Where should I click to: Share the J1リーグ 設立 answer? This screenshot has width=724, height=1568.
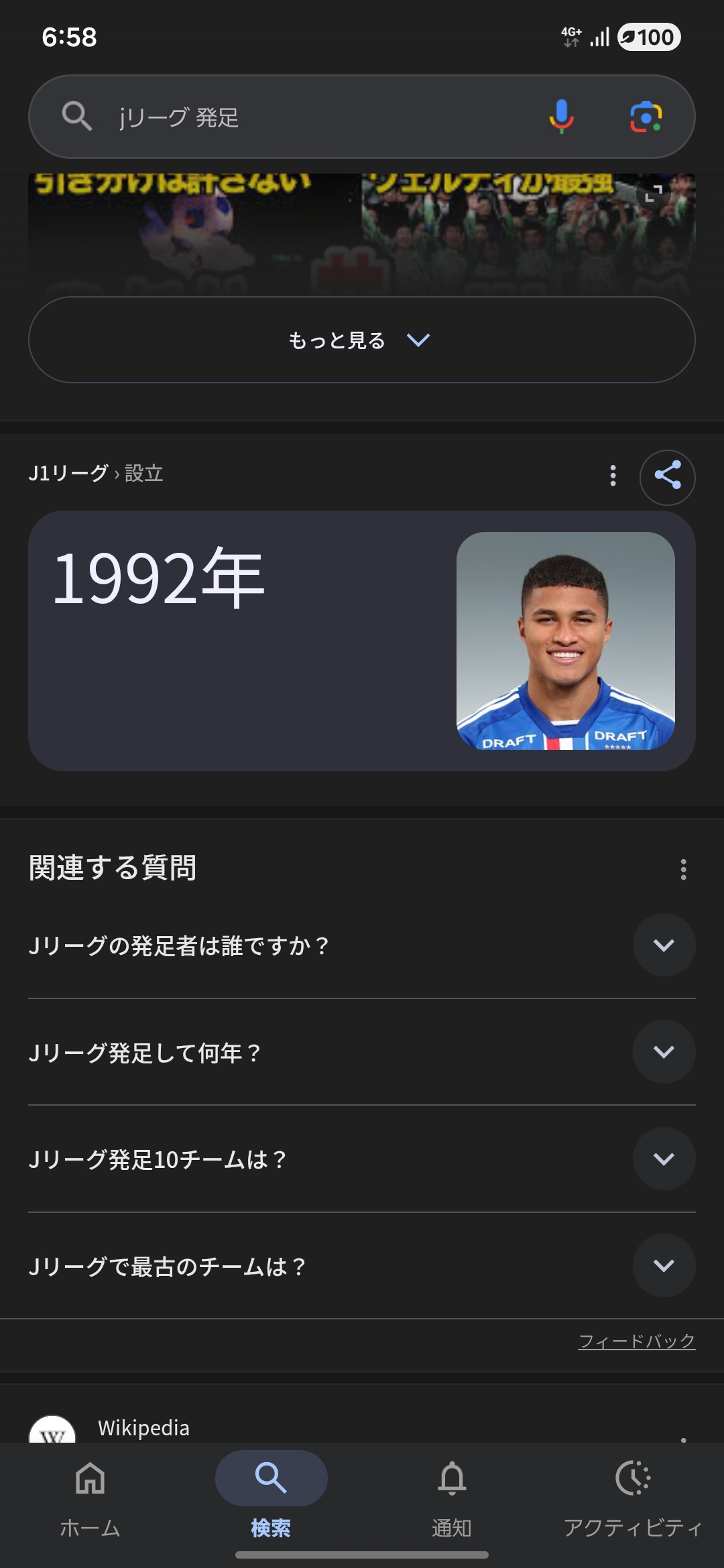(667, 476)
